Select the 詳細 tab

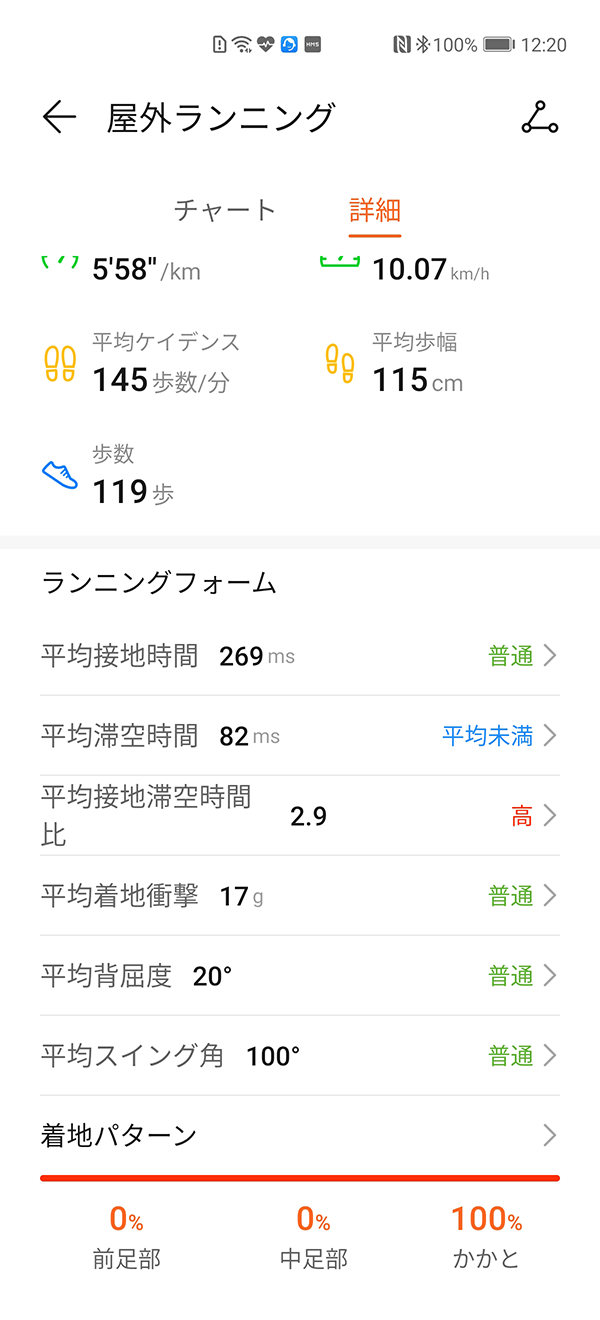click(375, 210)
